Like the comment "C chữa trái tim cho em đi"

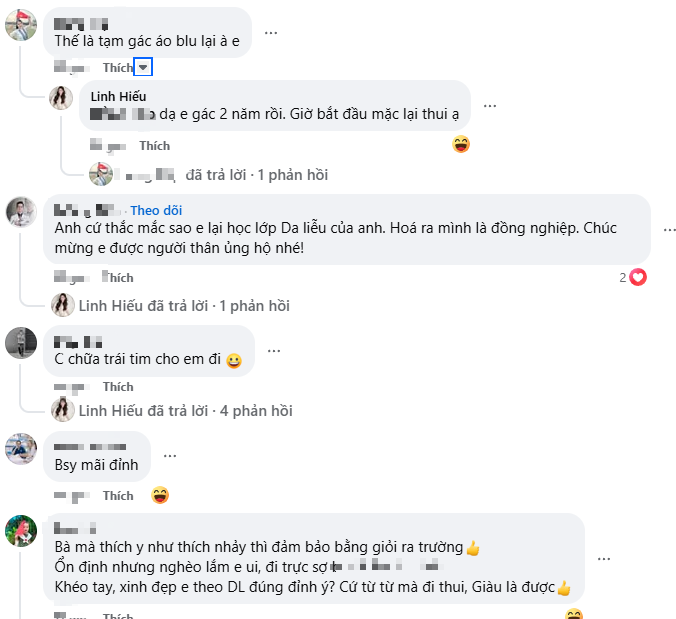coord(117,387)
